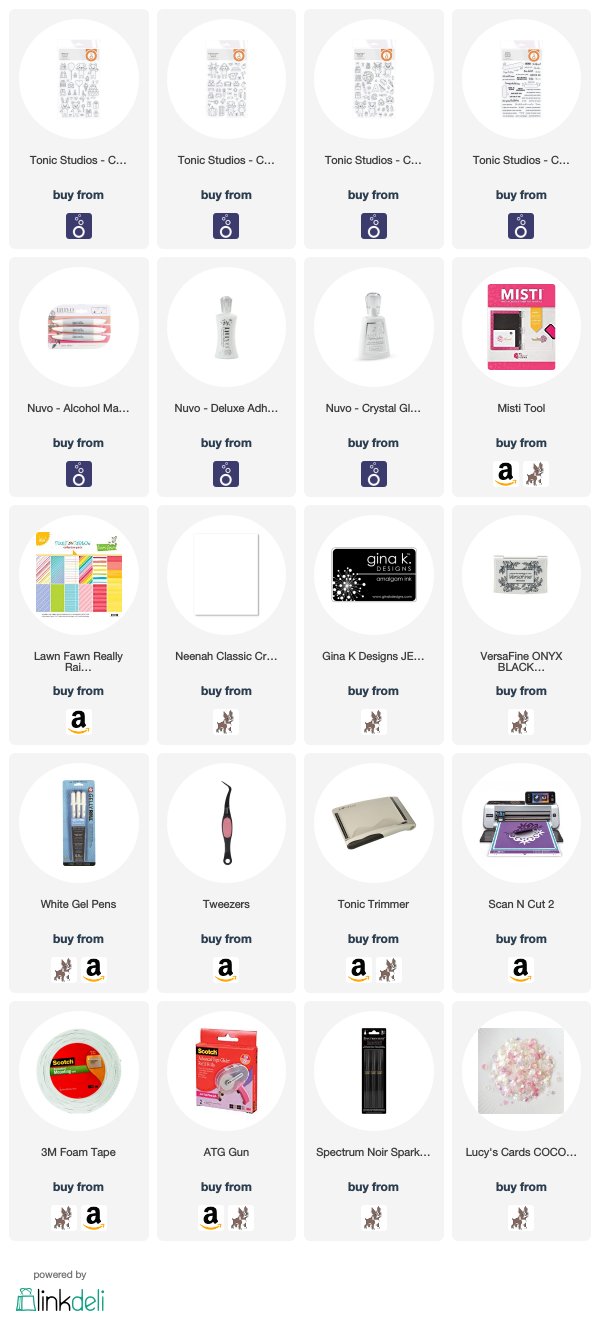Buy Lawn Fawn Really Rainbow paper from Amazon
This screenshot has width=600, height=1321.
tap(78, 721)
